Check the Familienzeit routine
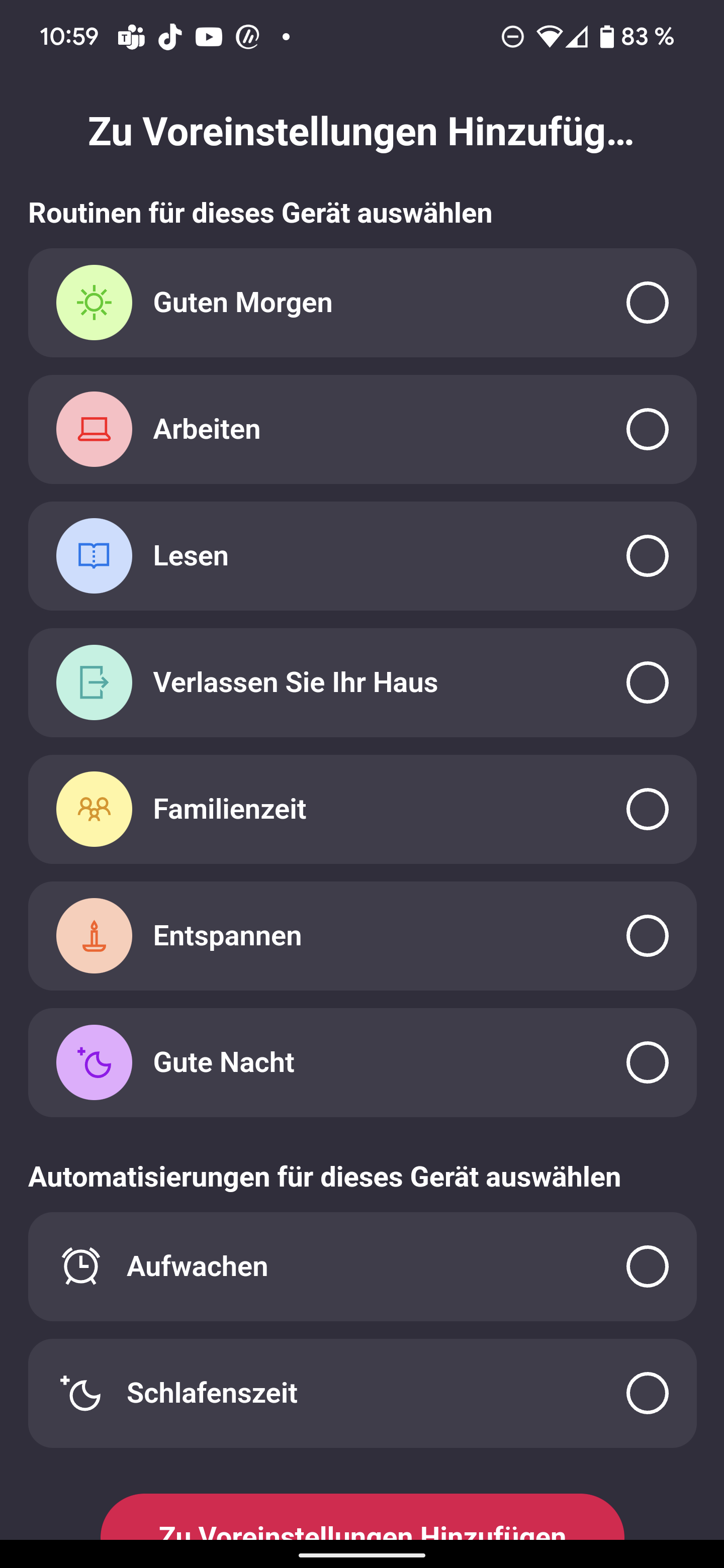This screenshot has width=724, height=1568. 647,809
